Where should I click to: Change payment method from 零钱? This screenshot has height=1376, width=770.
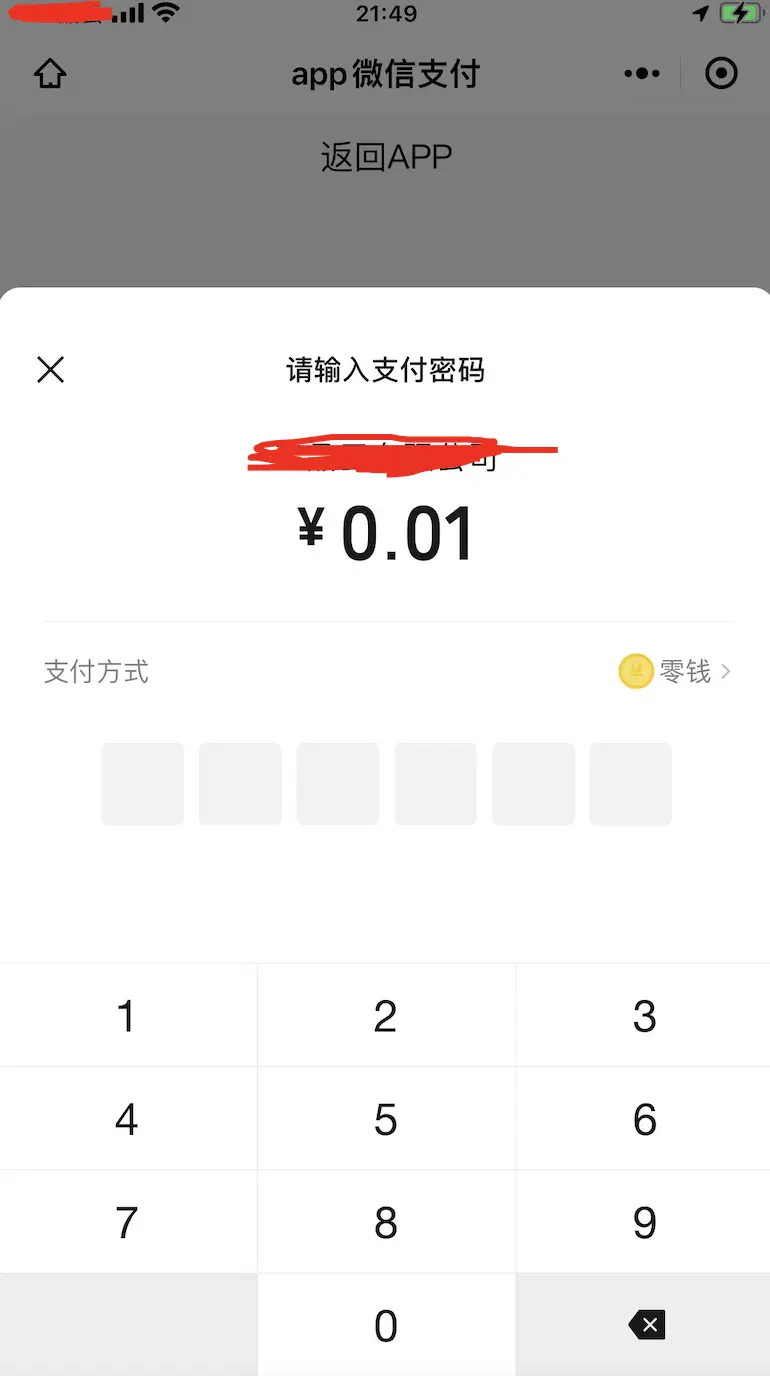(675, 672)
